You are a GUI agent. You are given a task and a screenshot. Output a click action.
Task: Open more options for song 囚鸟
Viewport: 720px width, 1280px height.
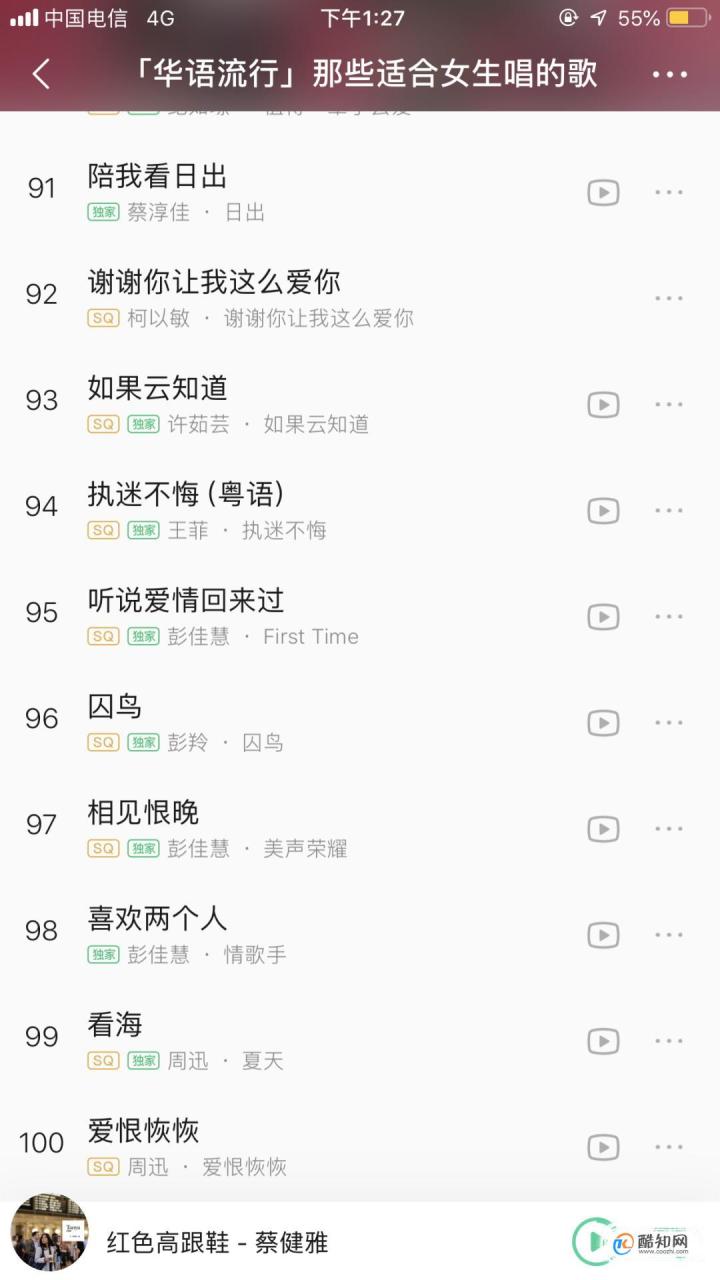(668, 723)
